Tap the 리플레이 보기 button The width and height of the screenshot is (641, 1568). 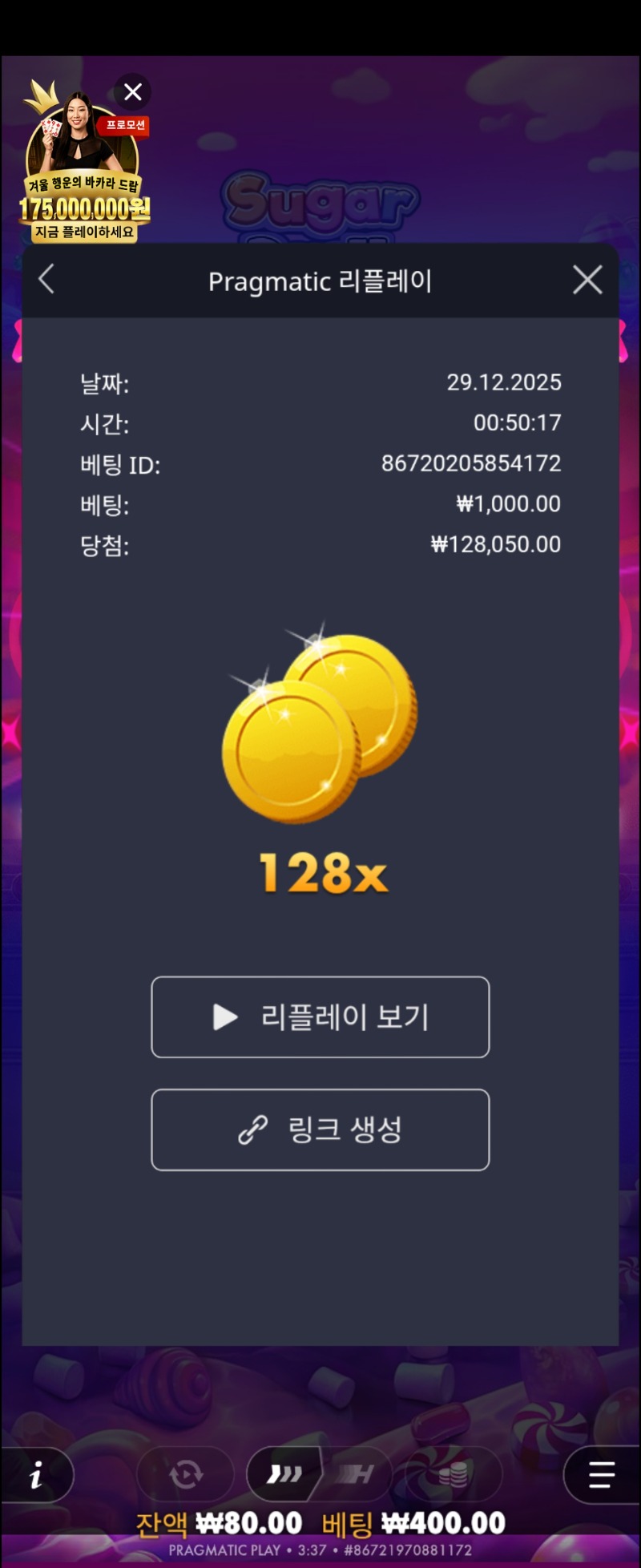pyautogui.click(x=320, y=1016)
